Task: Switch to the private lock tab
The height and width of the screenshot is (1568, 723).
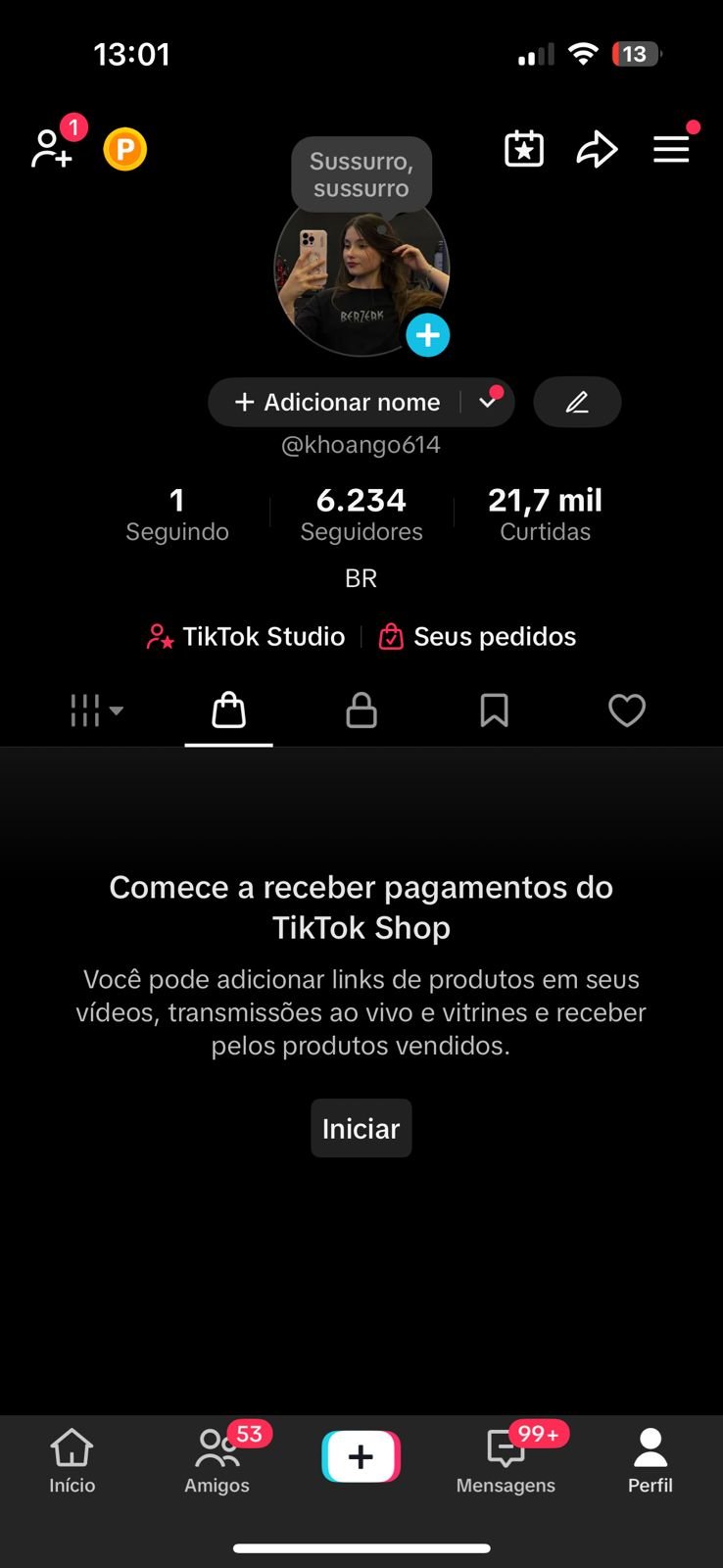Action: click(x=361, y=710)
